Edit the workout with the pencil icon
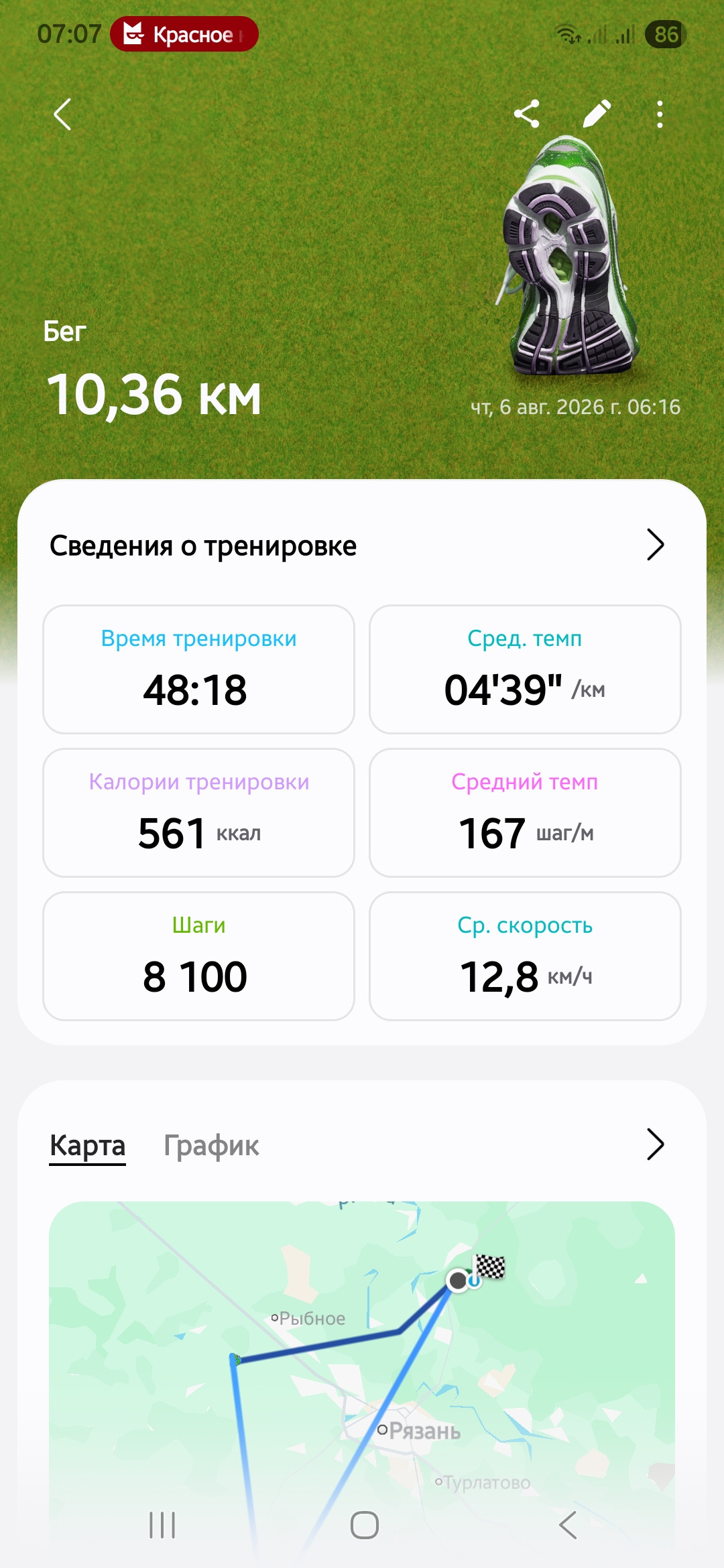724x1568 pixels. pos(597,114)
